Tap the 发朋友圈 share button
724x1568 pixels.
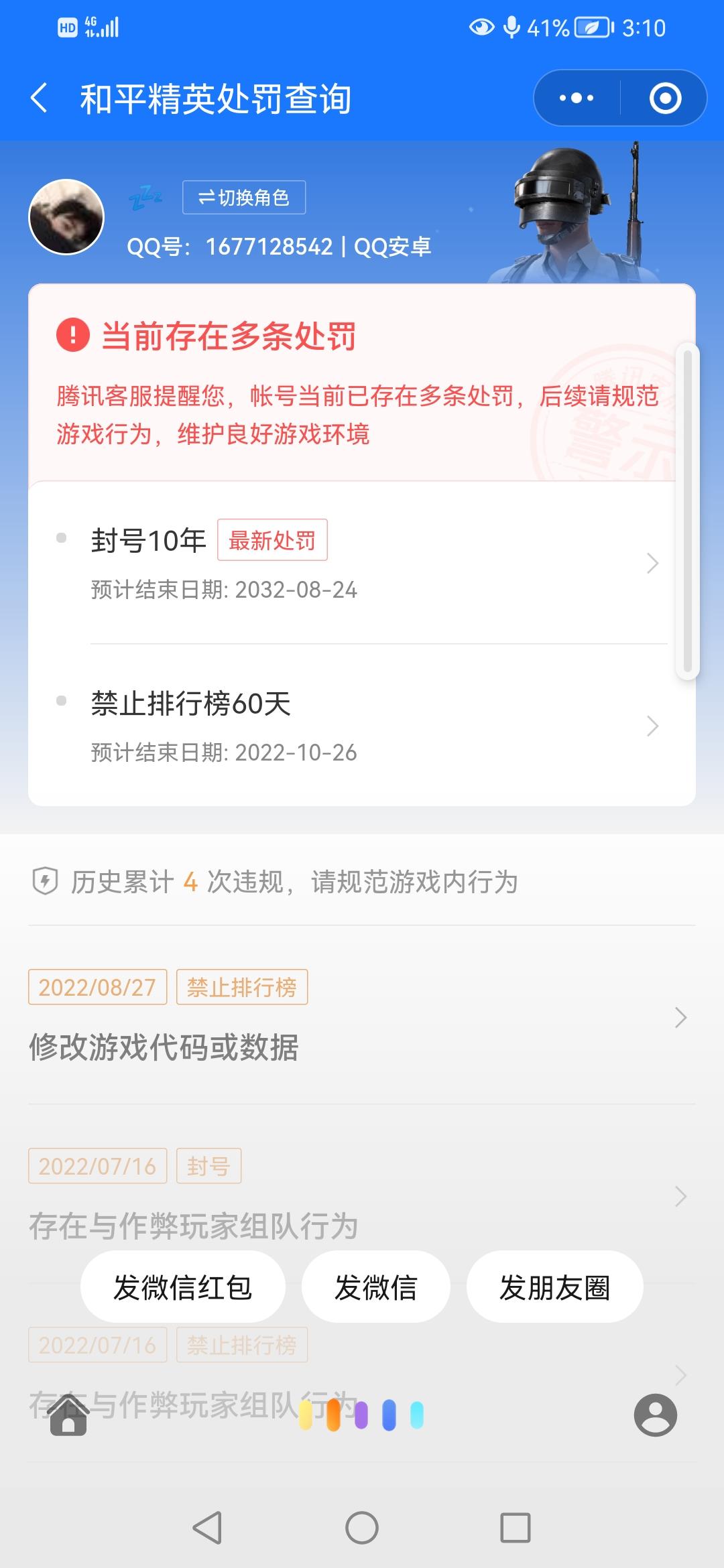click(555, 1287)
